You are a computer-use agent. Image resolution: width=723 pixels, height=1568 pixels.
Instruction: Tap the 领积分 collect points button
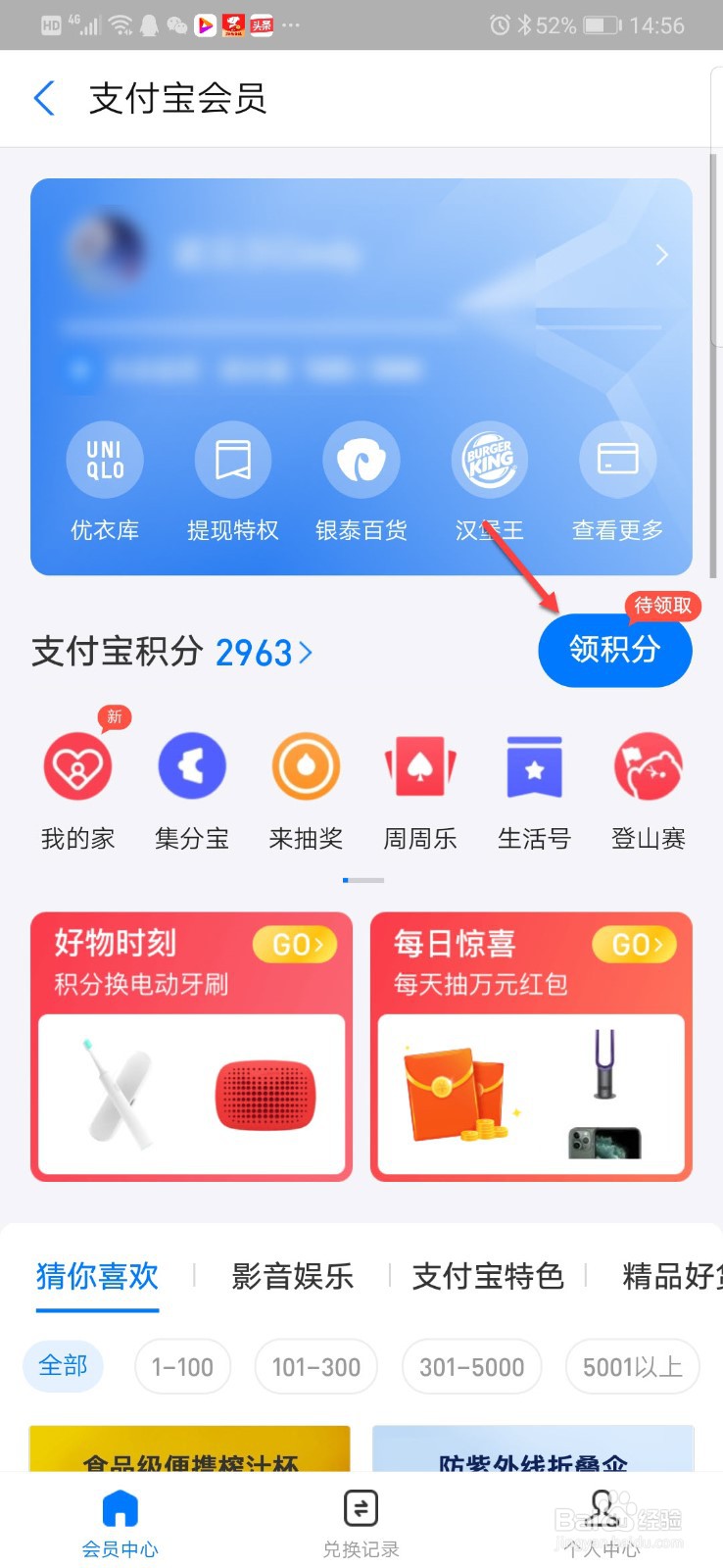coord(615,650)
